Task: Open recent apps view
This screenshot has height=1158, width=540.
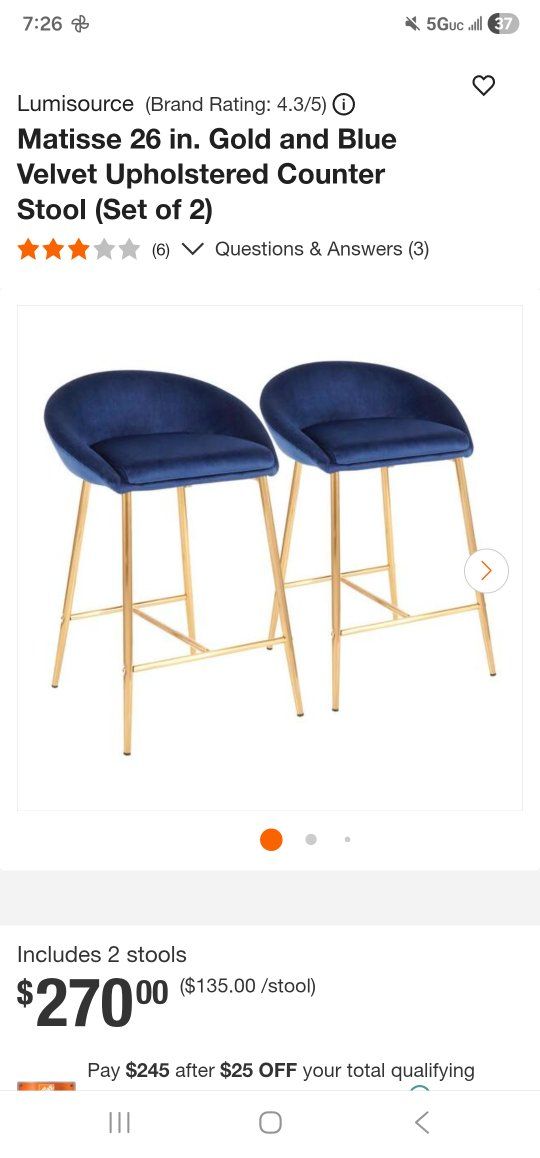Action: point(119,1123)
